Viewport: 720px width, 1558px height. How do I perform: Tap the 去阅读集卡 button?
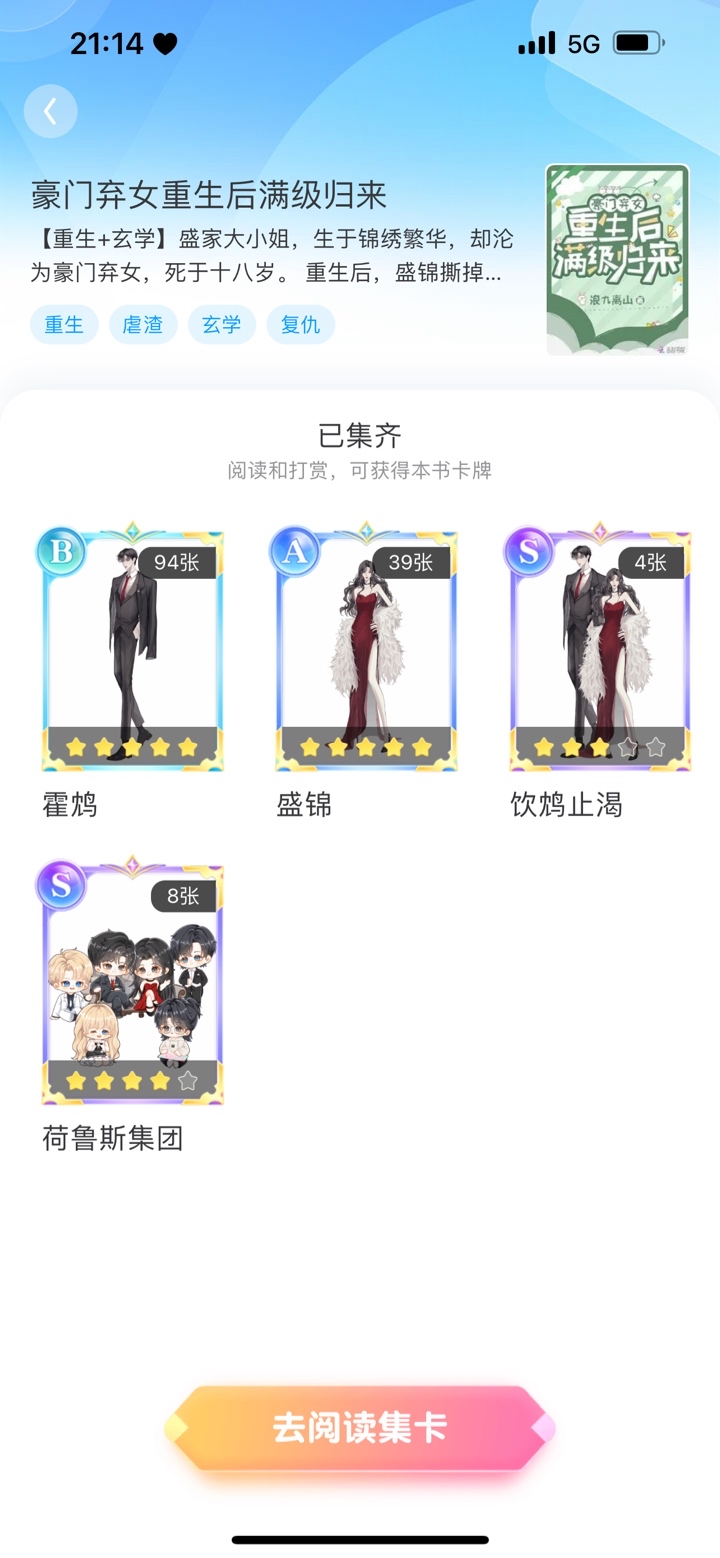[x=360, y=1428]
